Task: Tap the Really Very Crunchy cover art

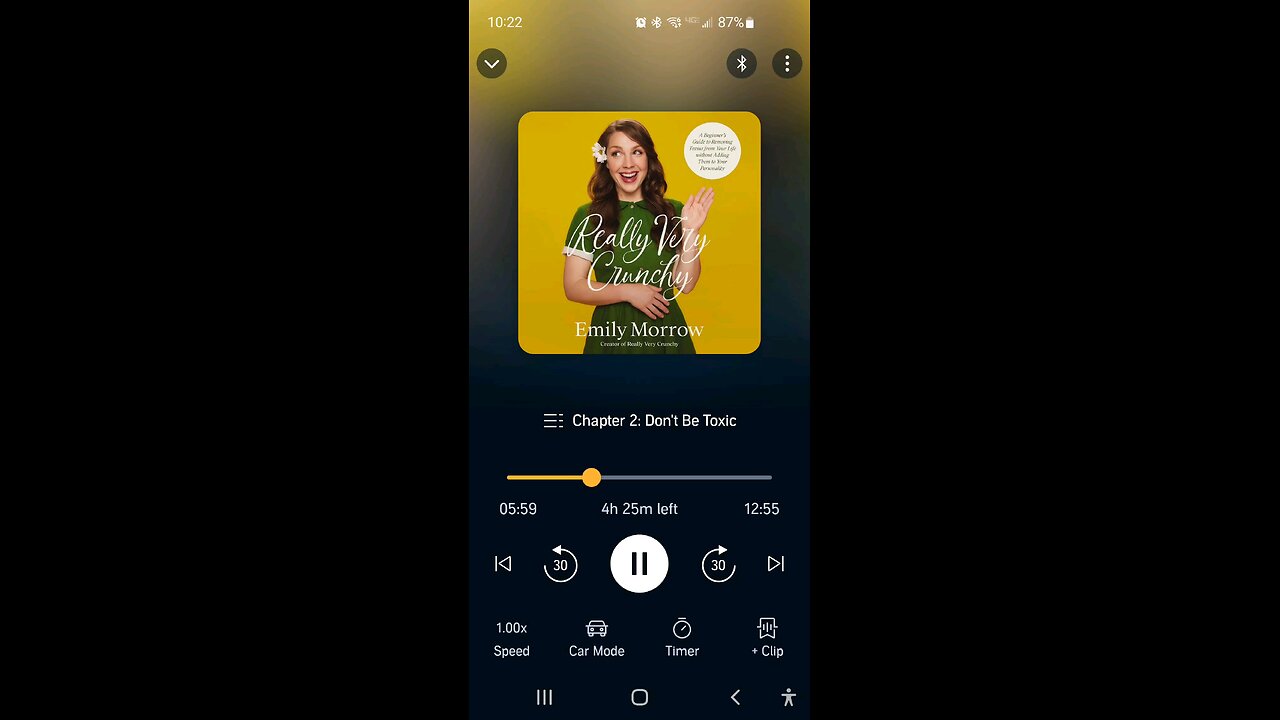Action: 639,233
